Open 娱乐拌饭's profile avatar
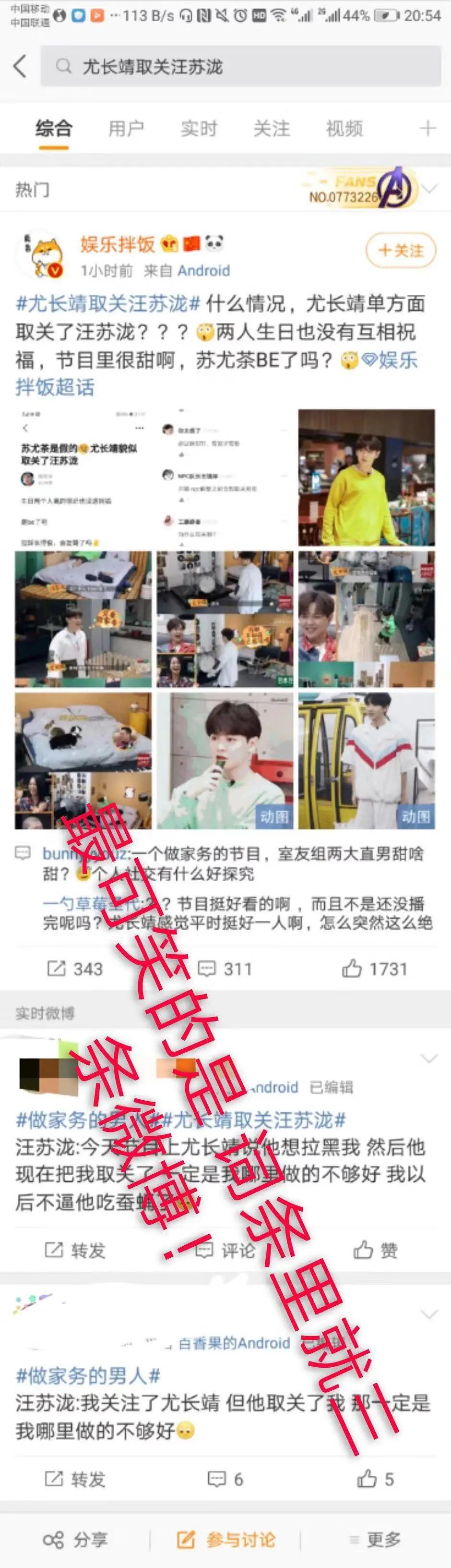The height and width of the screenshot is (1568, 451). 38,255
